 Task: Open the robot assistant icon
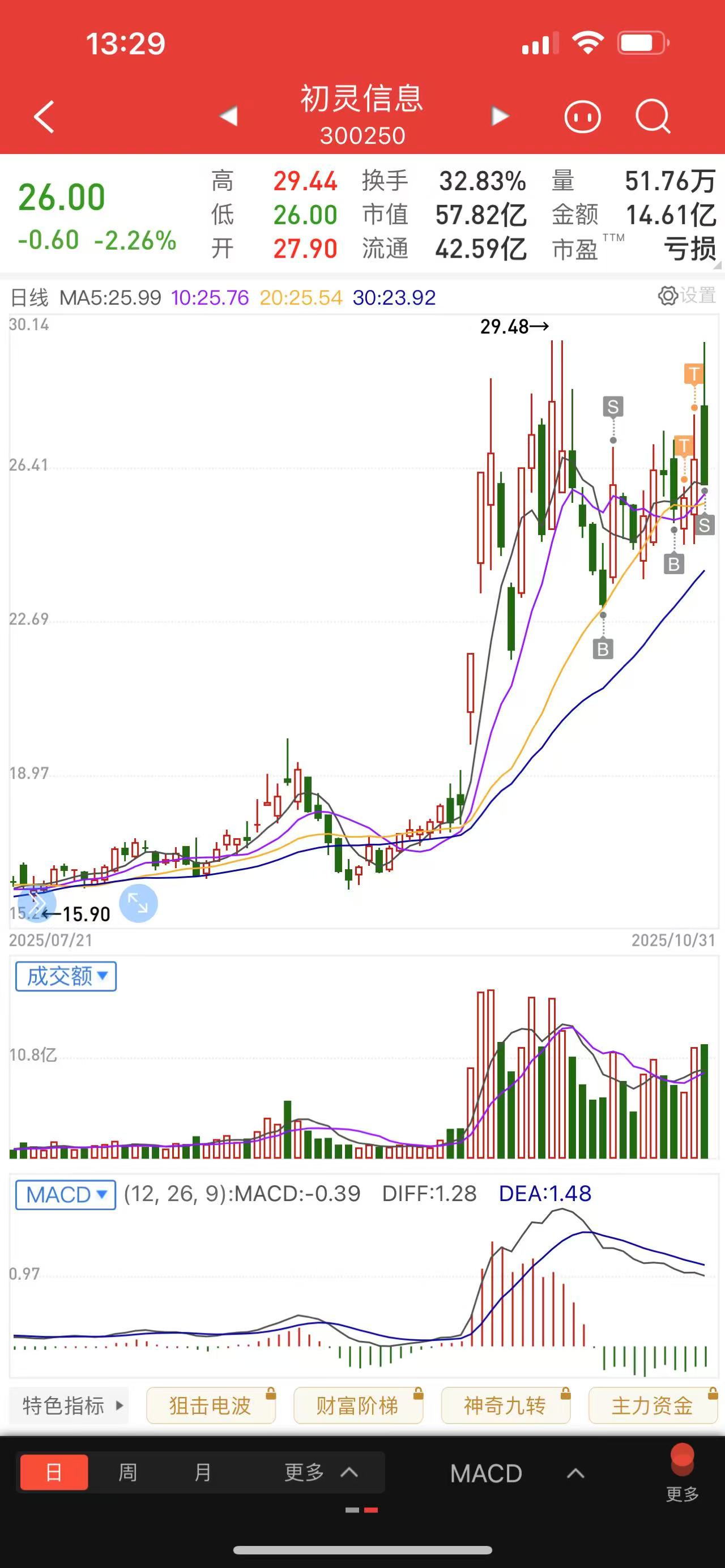pyautogui.click(x=583, y=116)
